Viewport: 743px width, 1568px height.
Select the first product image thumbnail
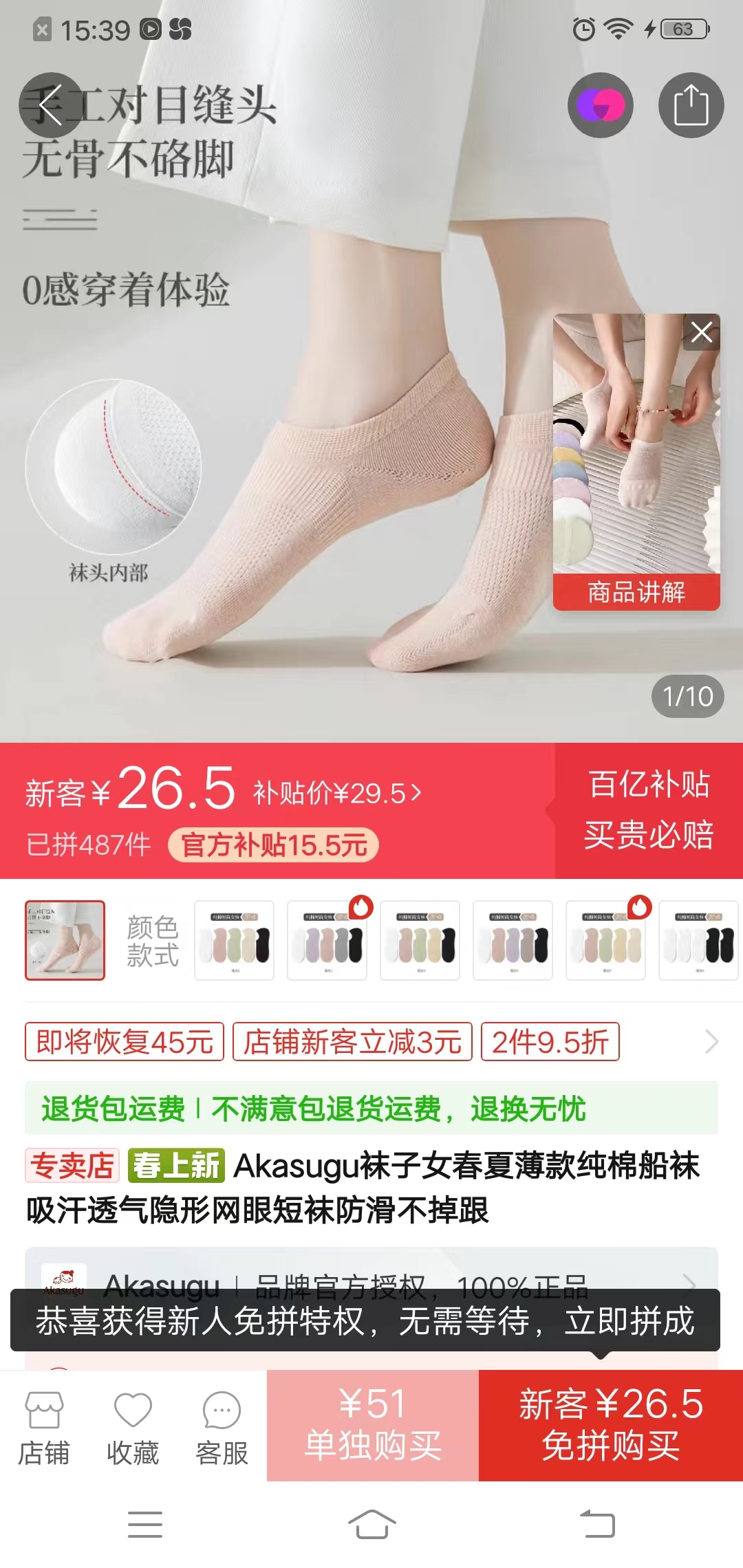click(x=65, y=940)
